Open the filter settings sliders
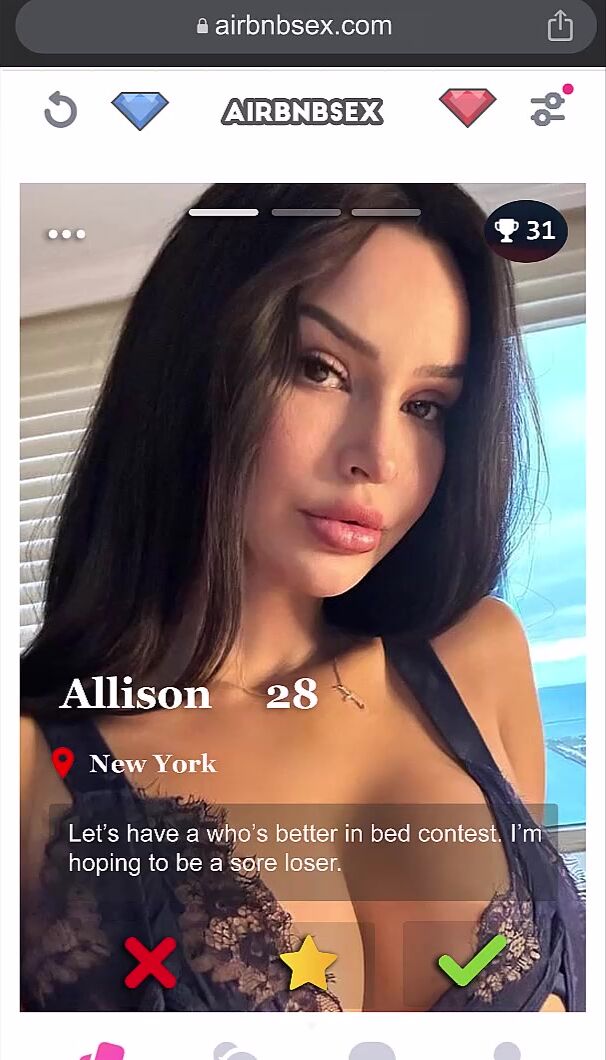 point(549,108)
